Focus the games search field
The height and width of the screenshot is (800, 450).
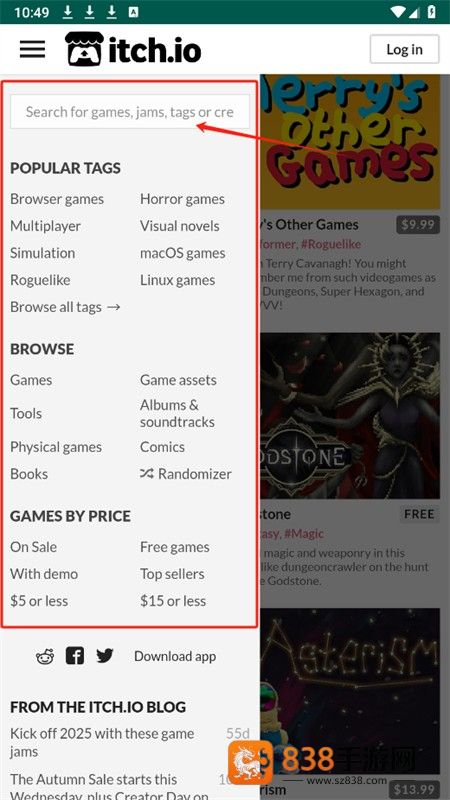click(x=130, y=112)
